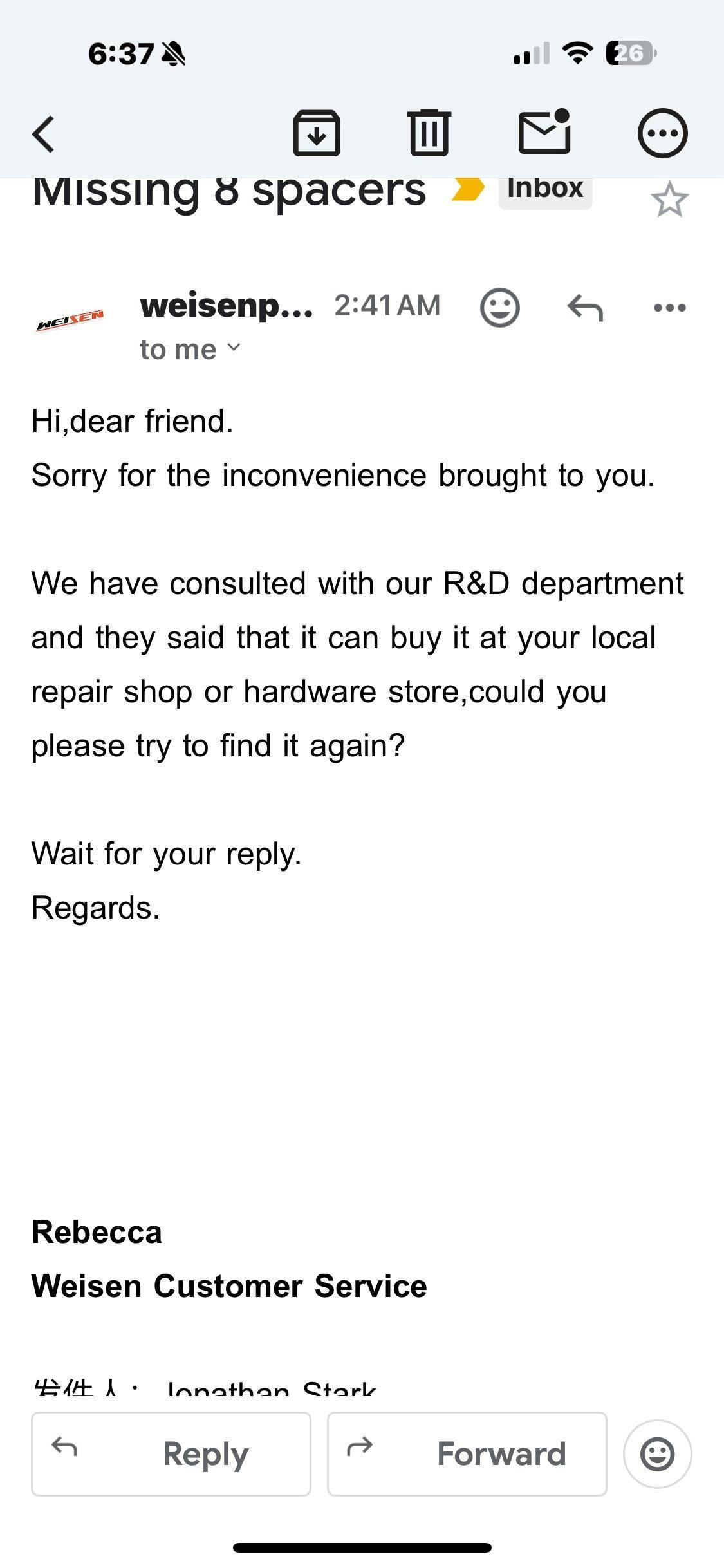This screenshot has height=1568, width=724.
Task: Expand the 'to me' recipient details
Action: coord(190,349)
